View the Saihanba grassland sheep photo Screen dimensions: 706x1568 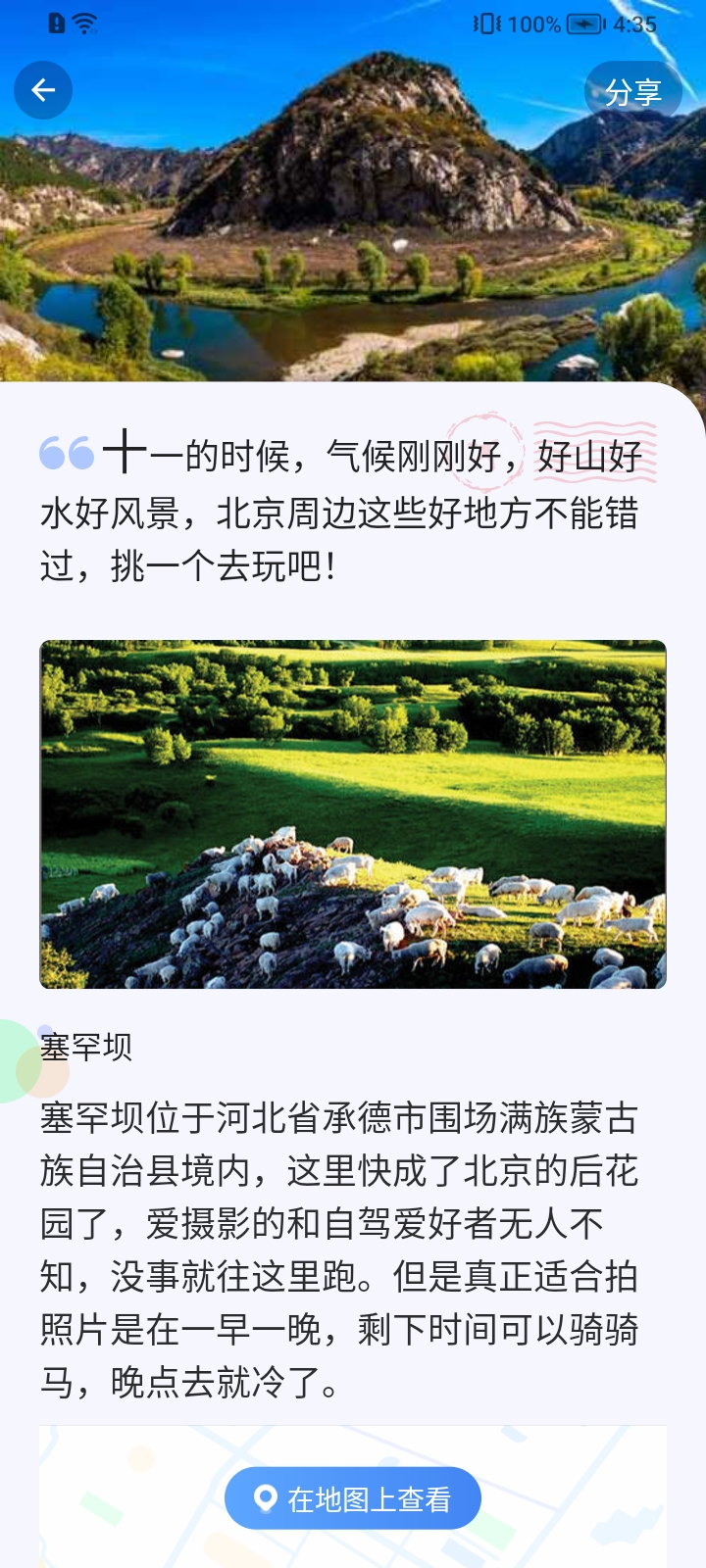coord(353,813)
